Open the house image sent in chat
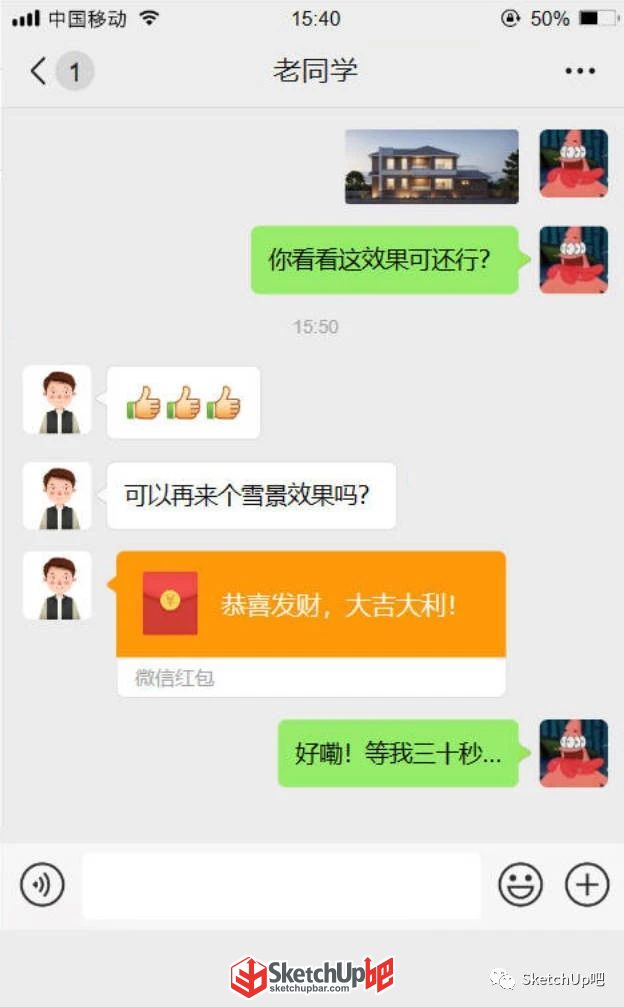Image resolution: width=624 pixels, height=1007 pixels. (x=431, y=166)
